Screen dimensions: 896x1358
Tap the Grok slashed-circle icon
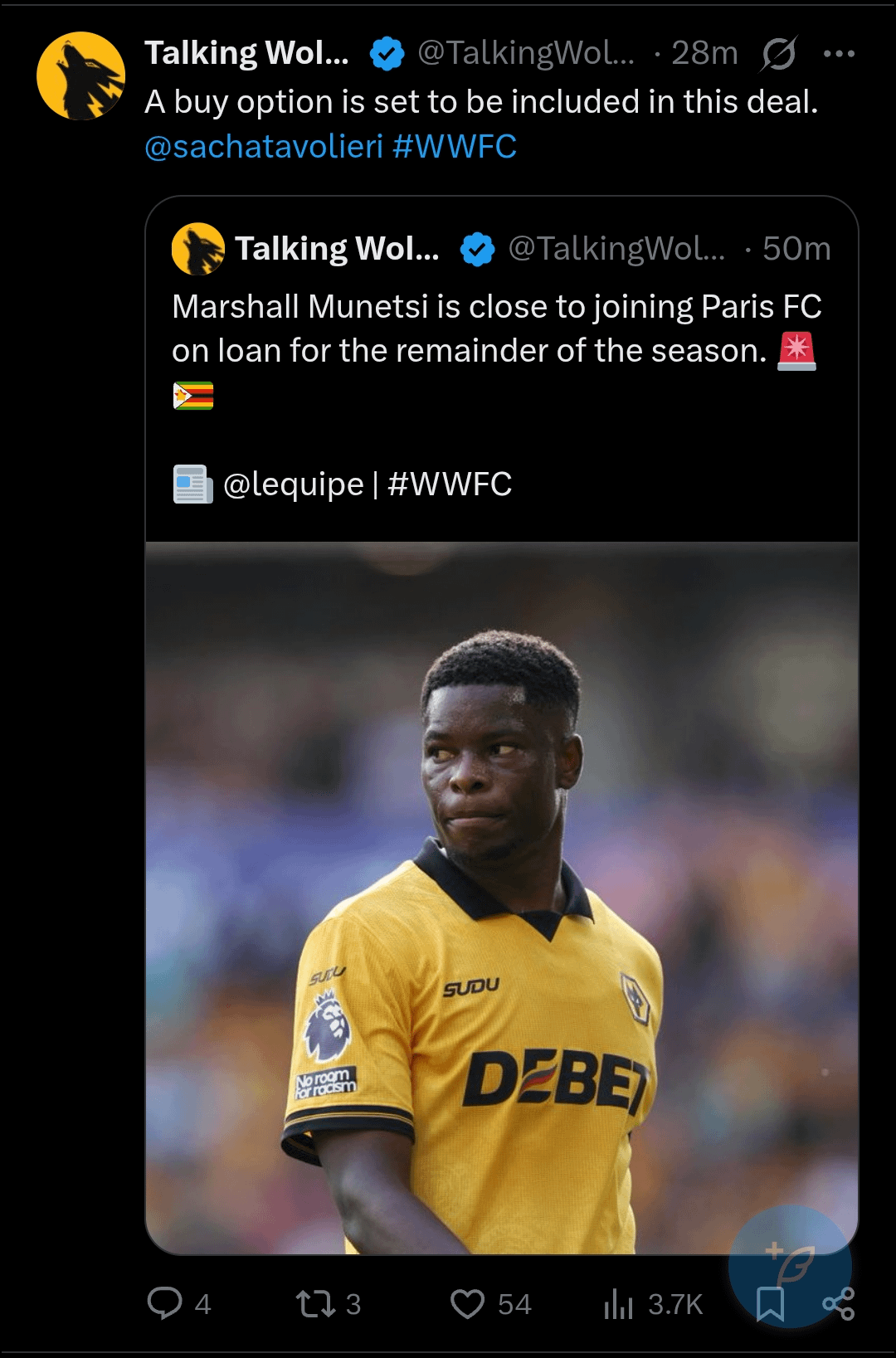pos(779,54)
